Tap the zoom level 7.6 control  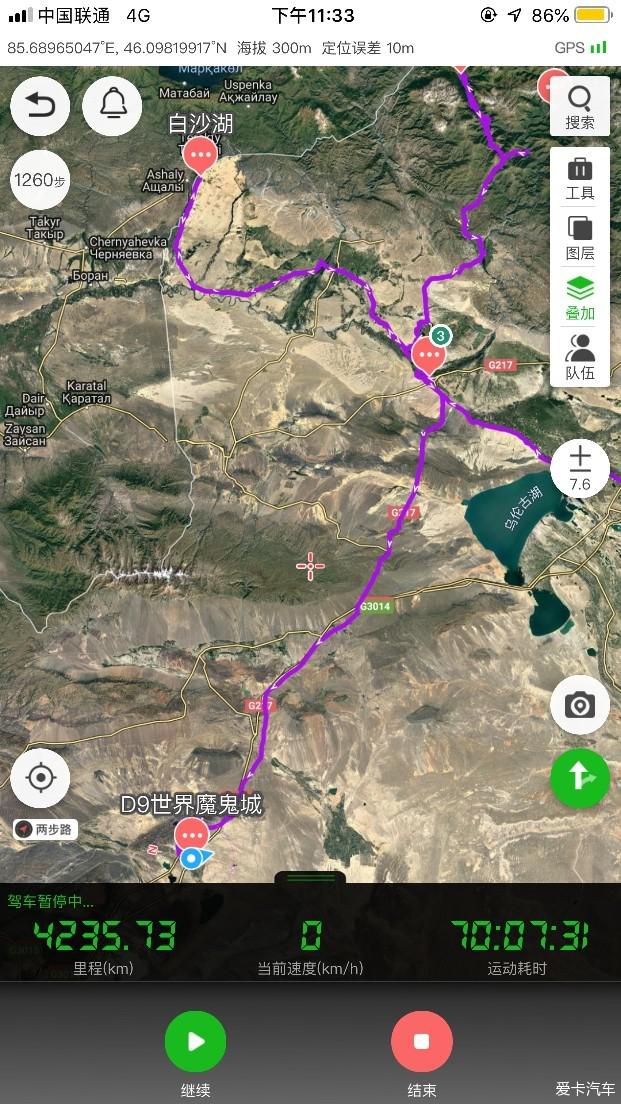pyautogui.click(x=580, y=469)
